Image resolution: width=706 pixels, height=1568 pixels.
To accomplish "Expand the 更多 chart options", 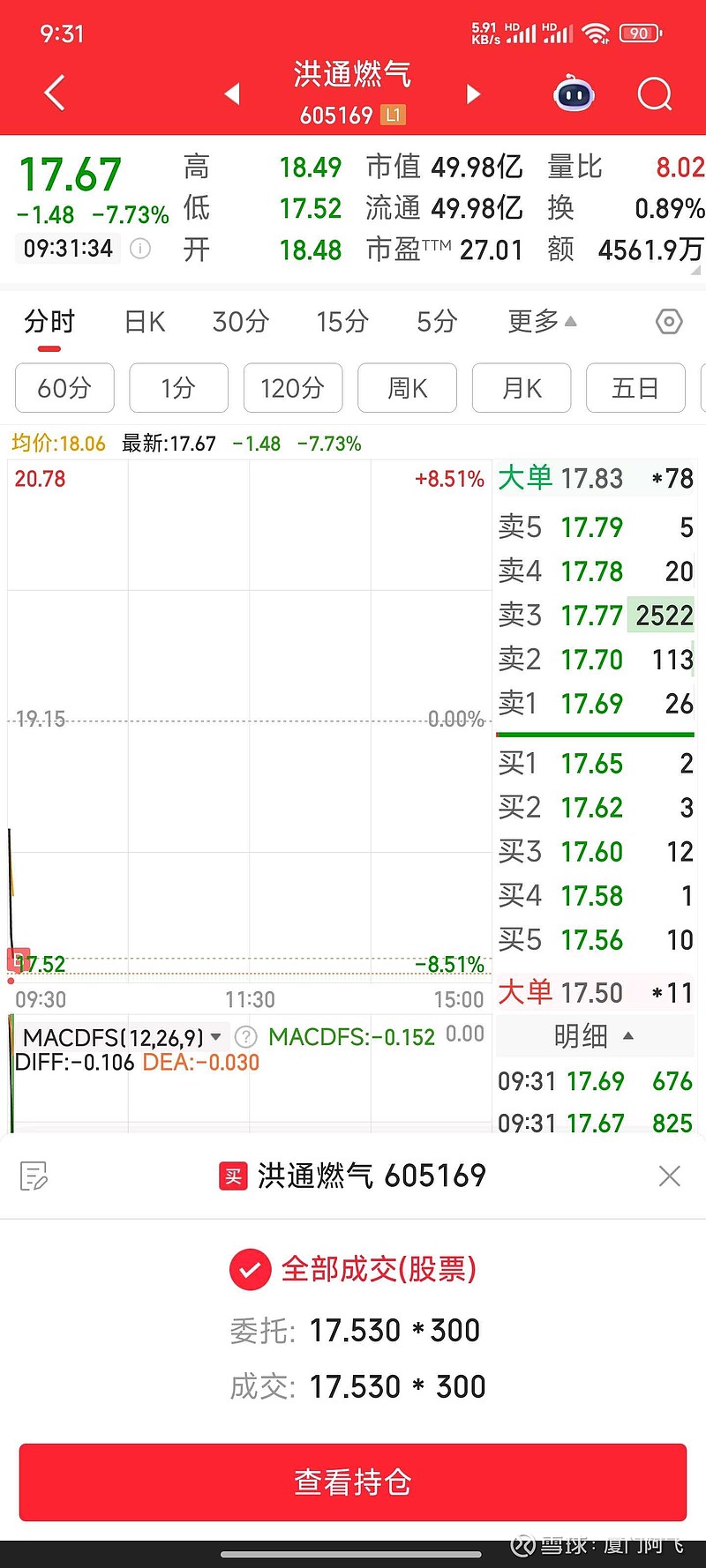I will [542, 322].
